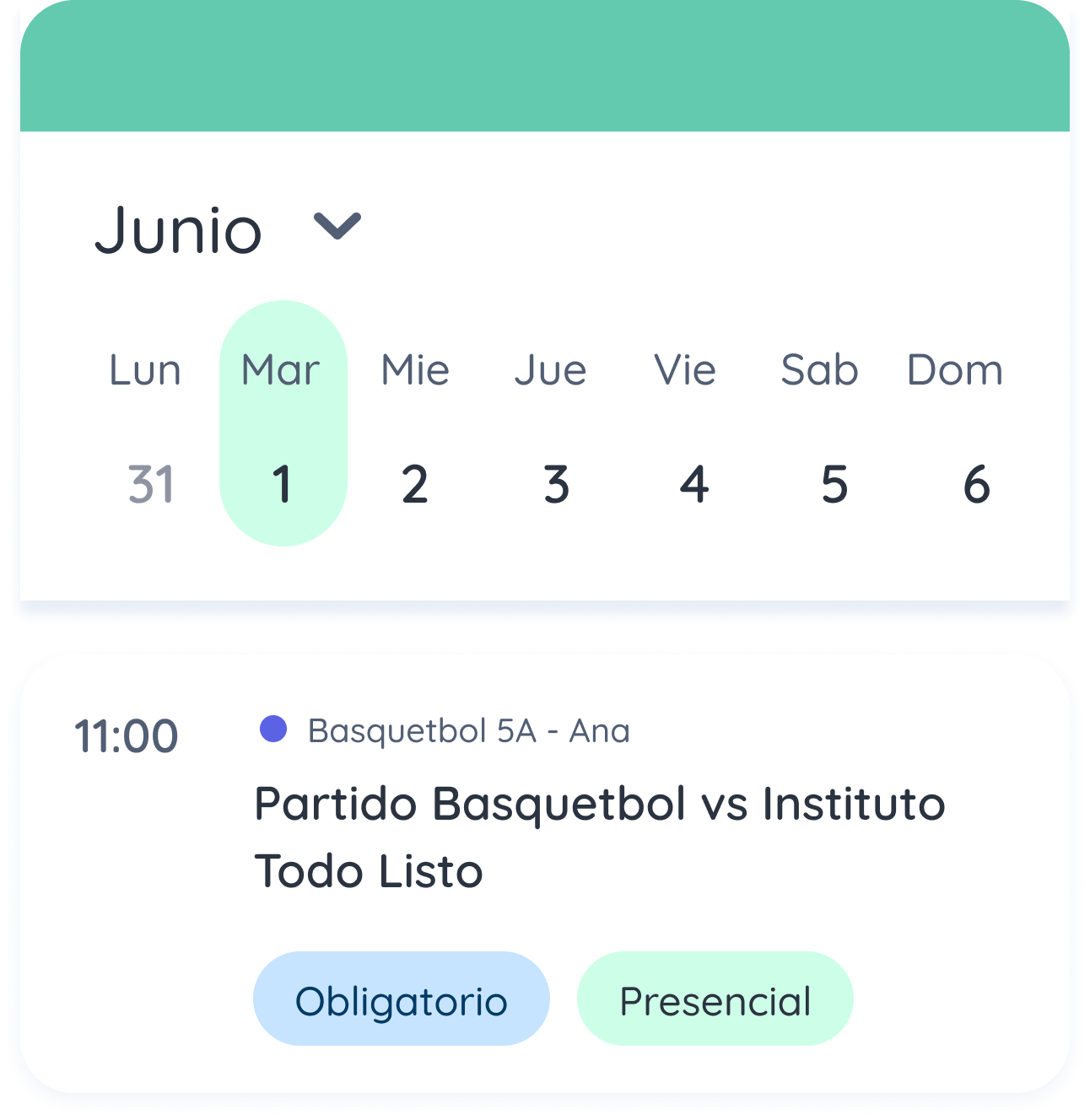This screenshot has width=1090, height=1120.
Task: Click the Mar weekday header
Action: click(x=281, y=369)
